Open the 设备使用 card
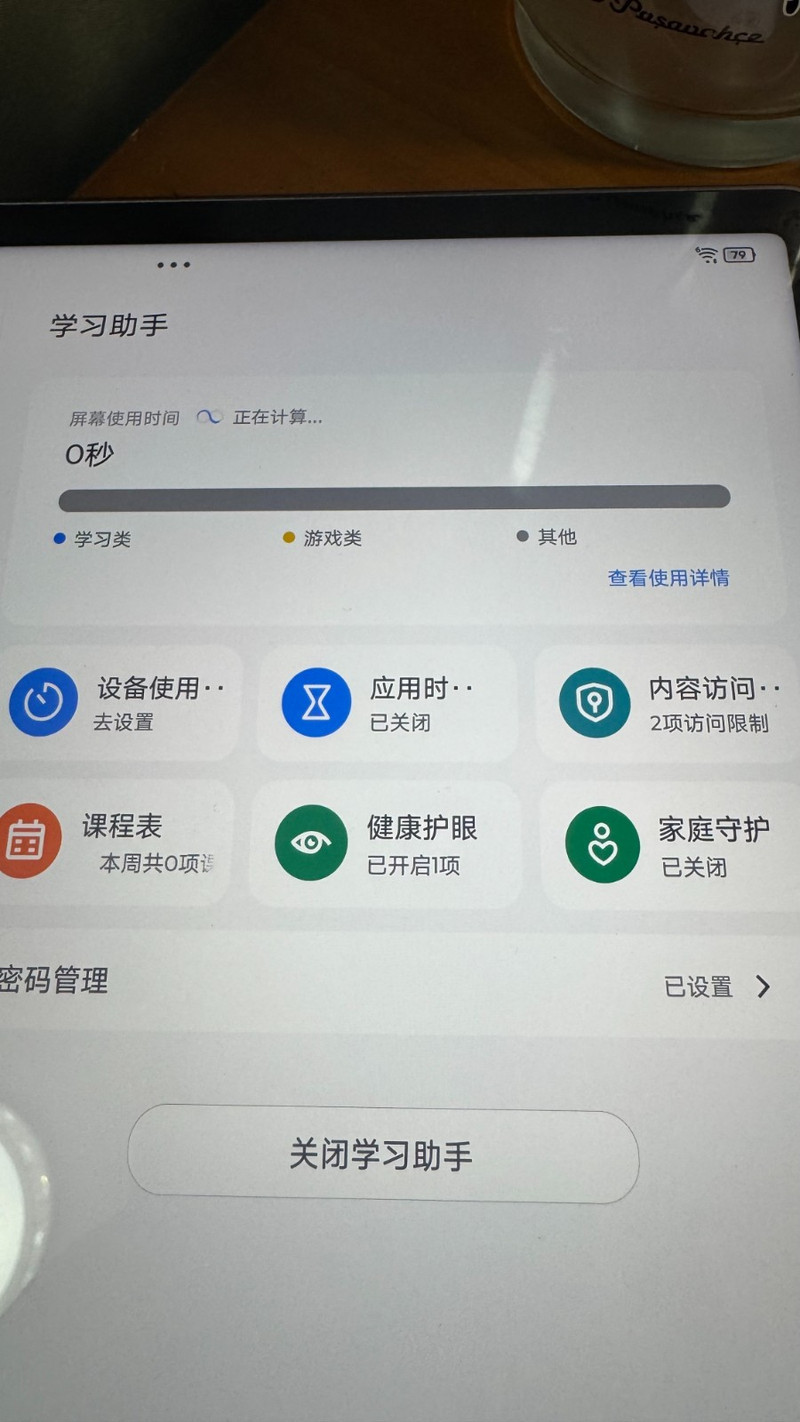 coord(120,703)
